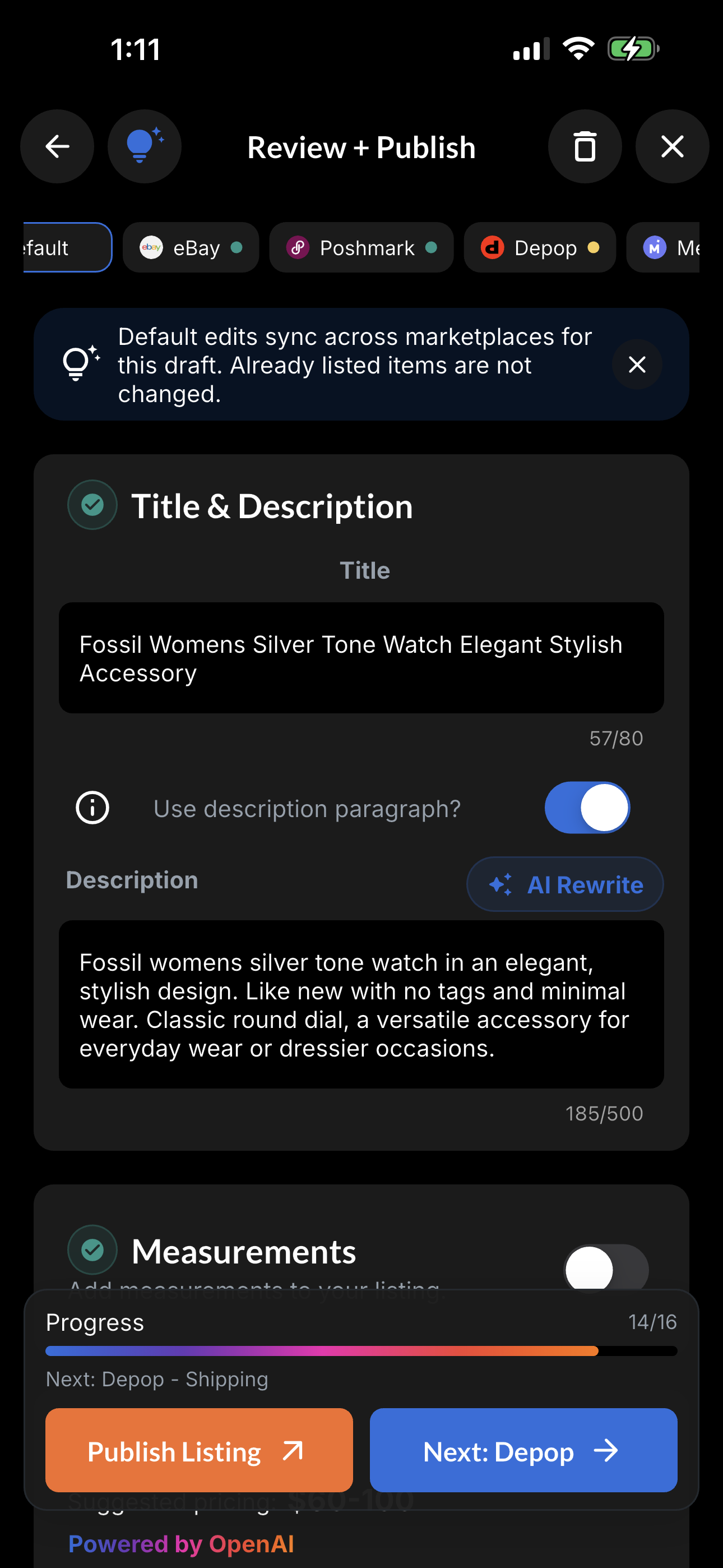Switch to the Poshmark tab
This screenshot has width=723, height=1568.
361,248
